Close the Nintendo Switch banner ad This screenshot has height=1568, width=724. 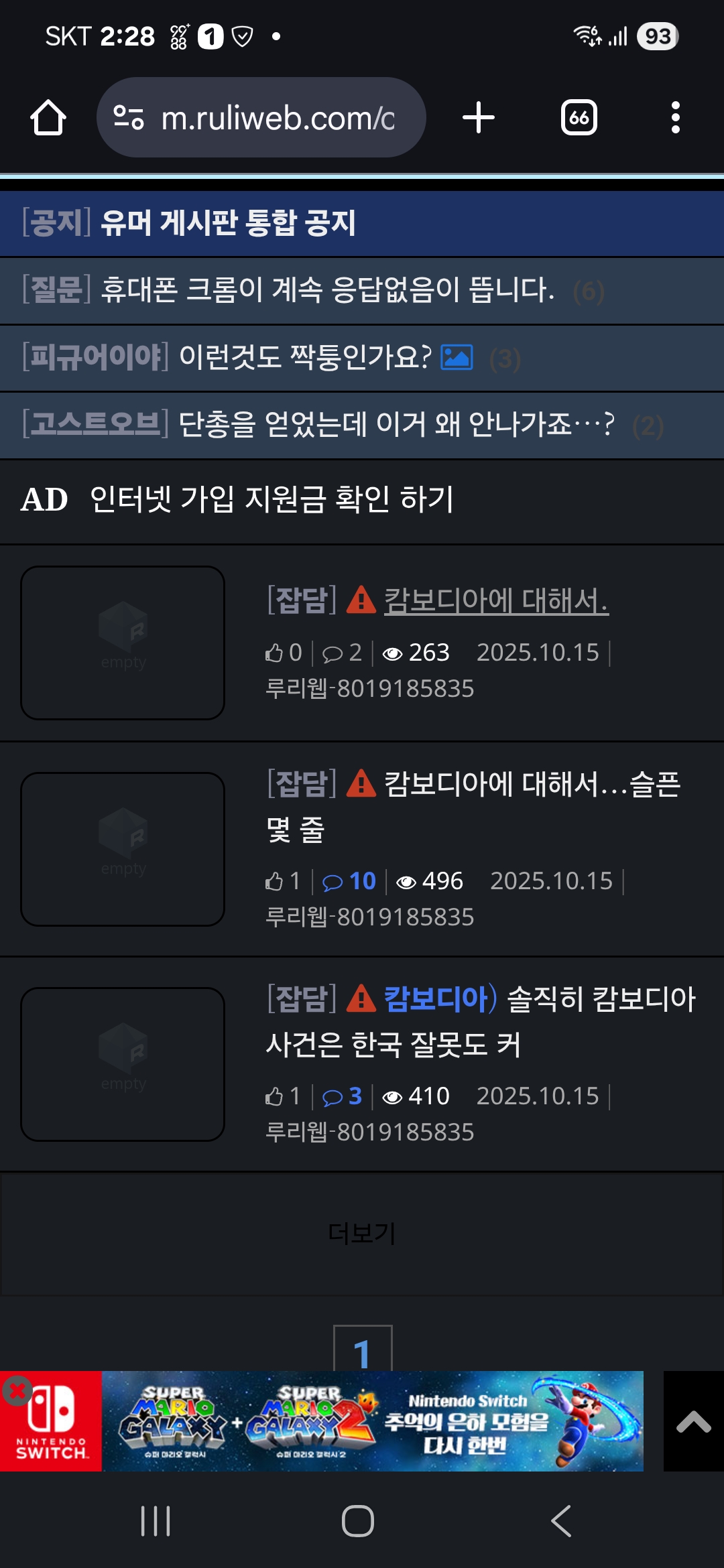[x=17, y=1391]
